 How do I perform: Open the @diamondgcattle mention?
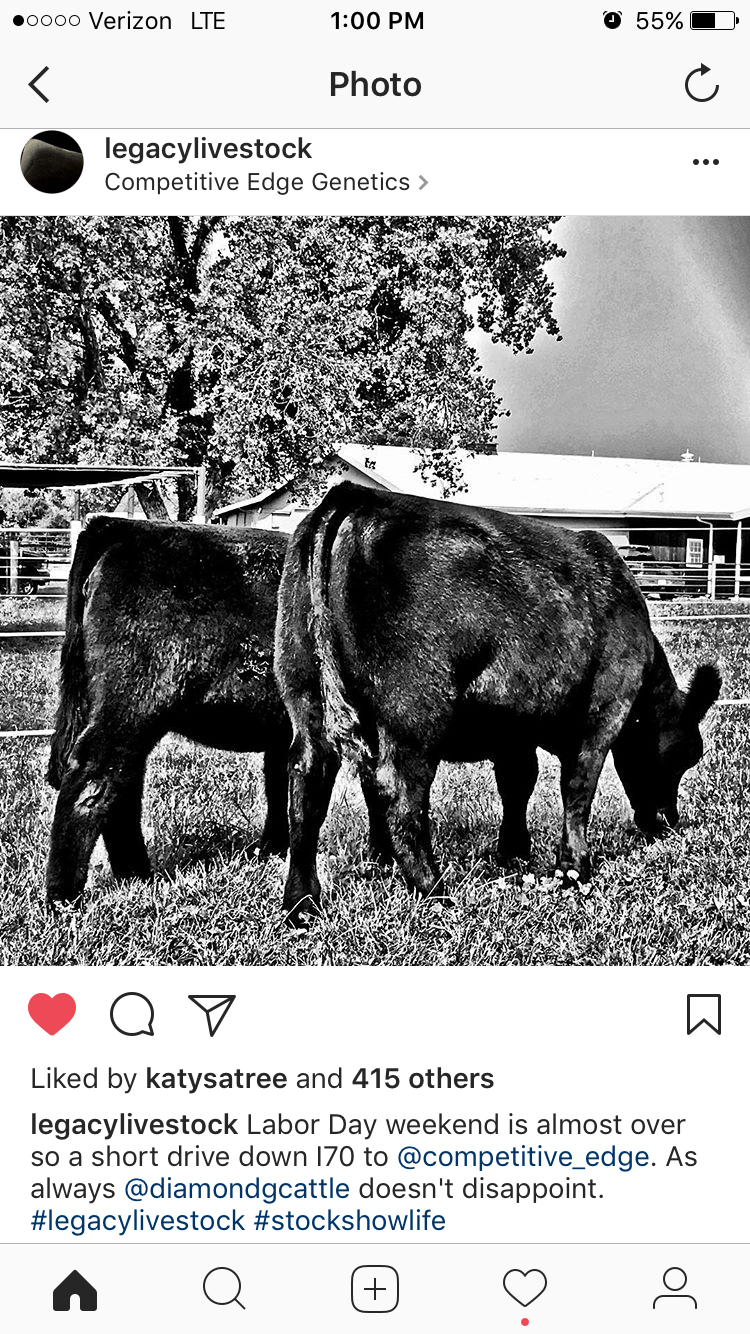[237, 1189]
